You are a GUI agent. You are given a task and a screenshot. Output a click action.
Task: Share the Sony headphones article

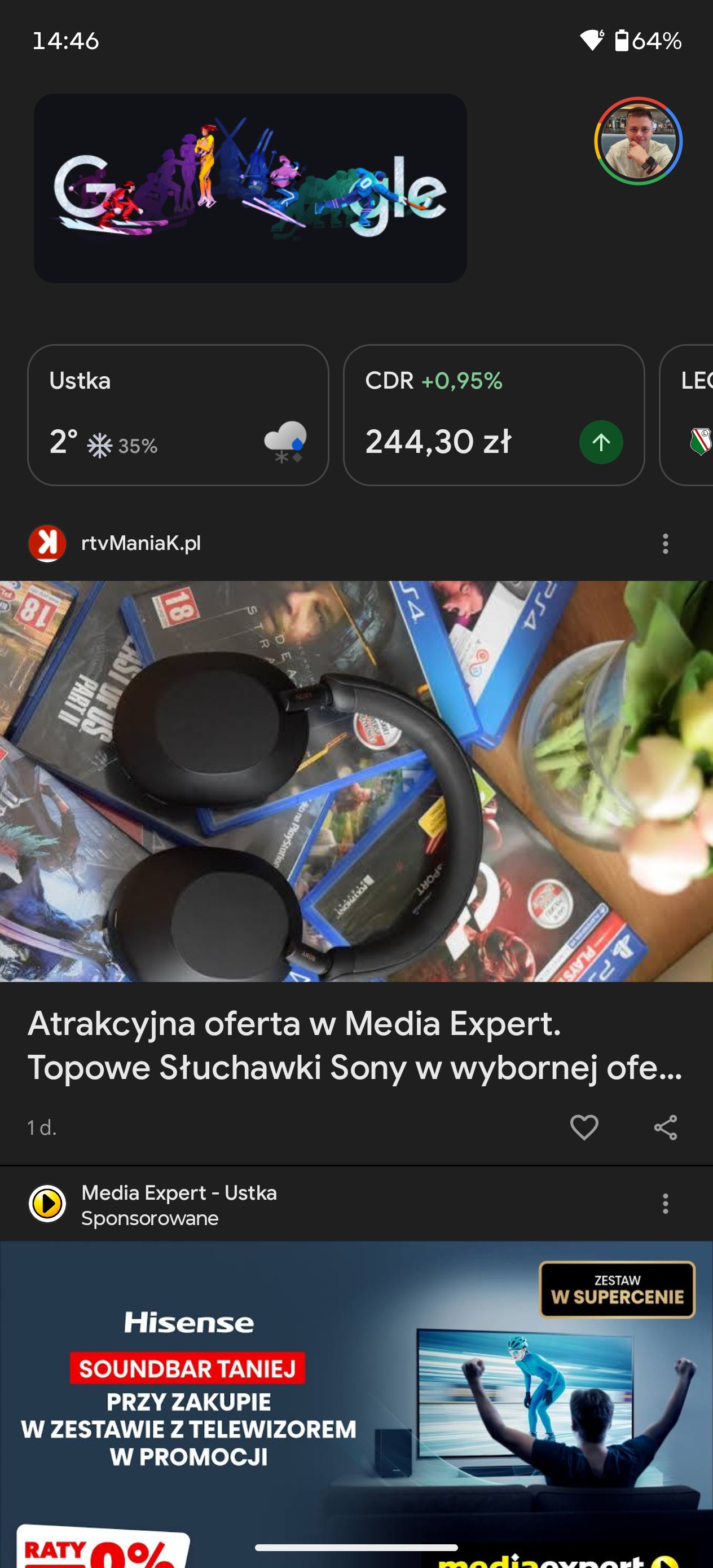pyautogui.click(x=665, y=1127)
